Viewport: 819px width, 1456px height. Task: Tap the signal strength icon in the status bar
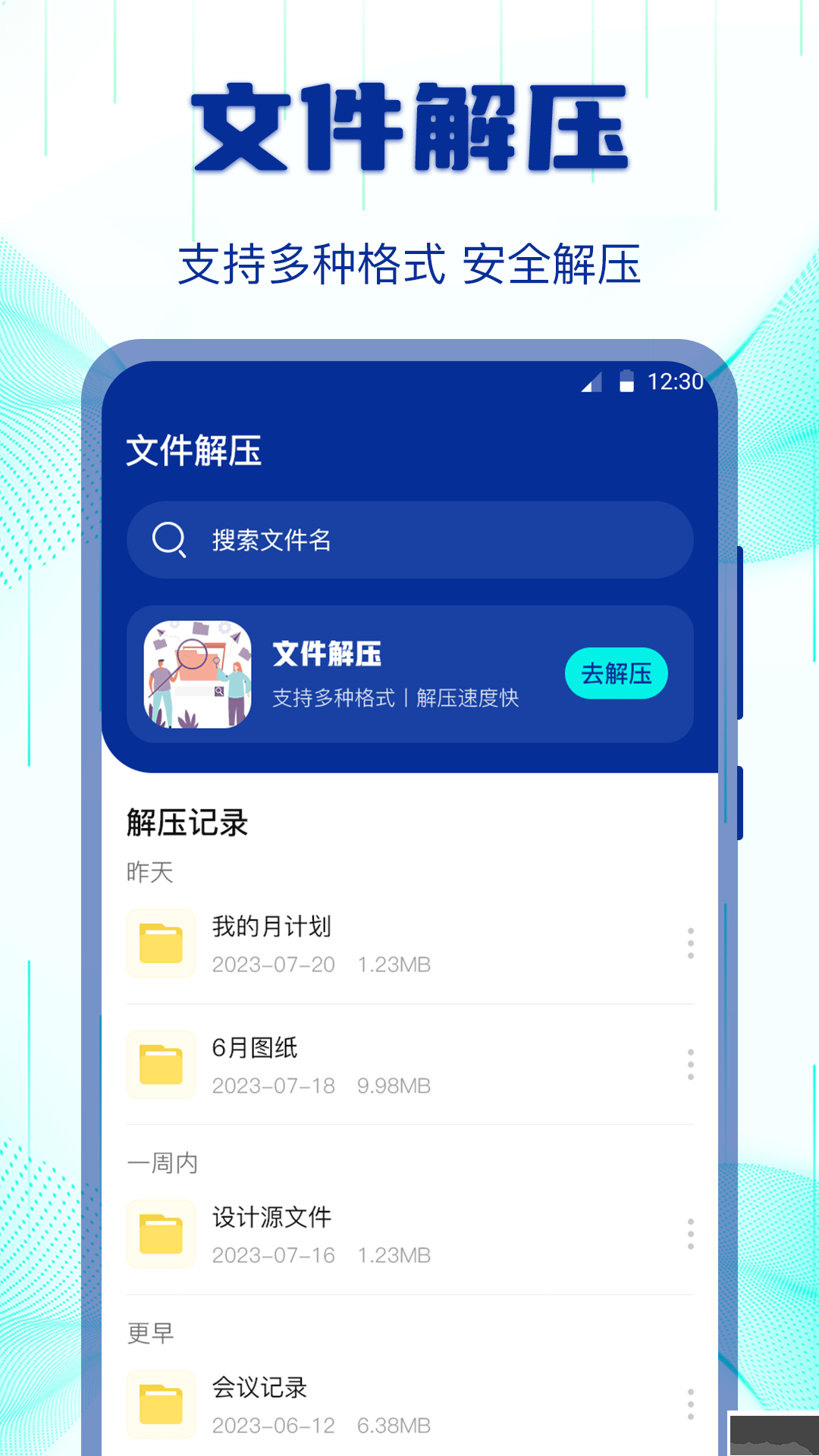point(591,384)
